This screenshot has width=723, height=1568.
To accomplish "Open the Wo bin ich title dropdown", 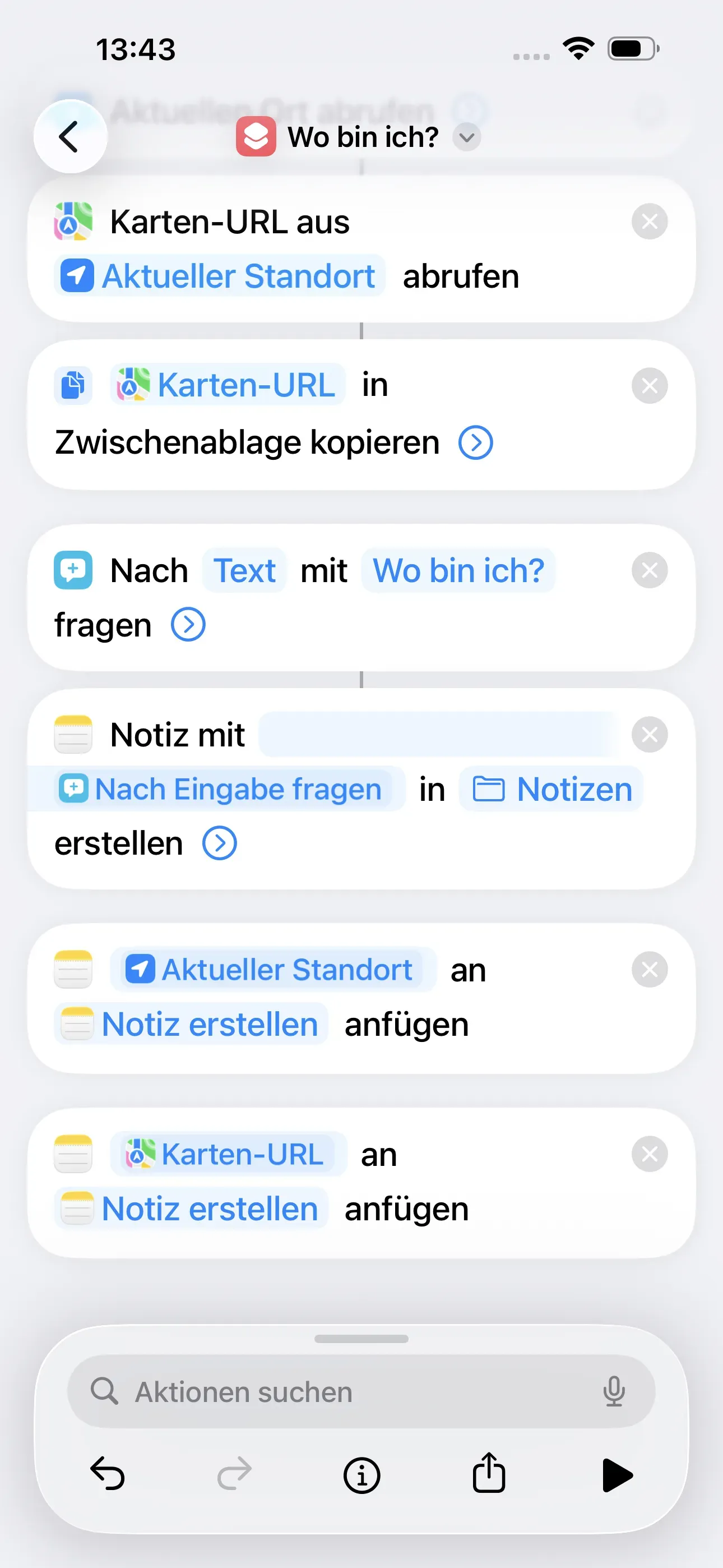I will pyautogui.click(x=466, y=137).
